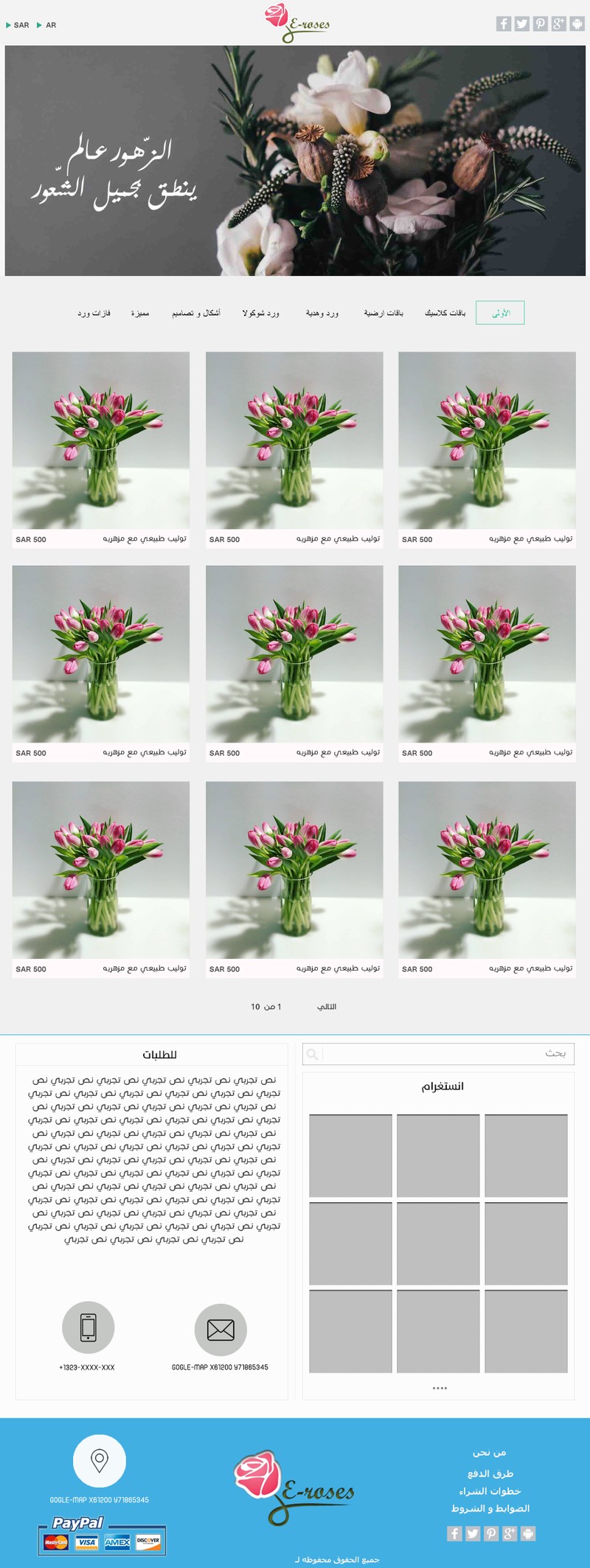Viewport: 590px width, 1568px height.
Task: Switch to the أشكال و تصاميم tab
Action: click(196, 313)
